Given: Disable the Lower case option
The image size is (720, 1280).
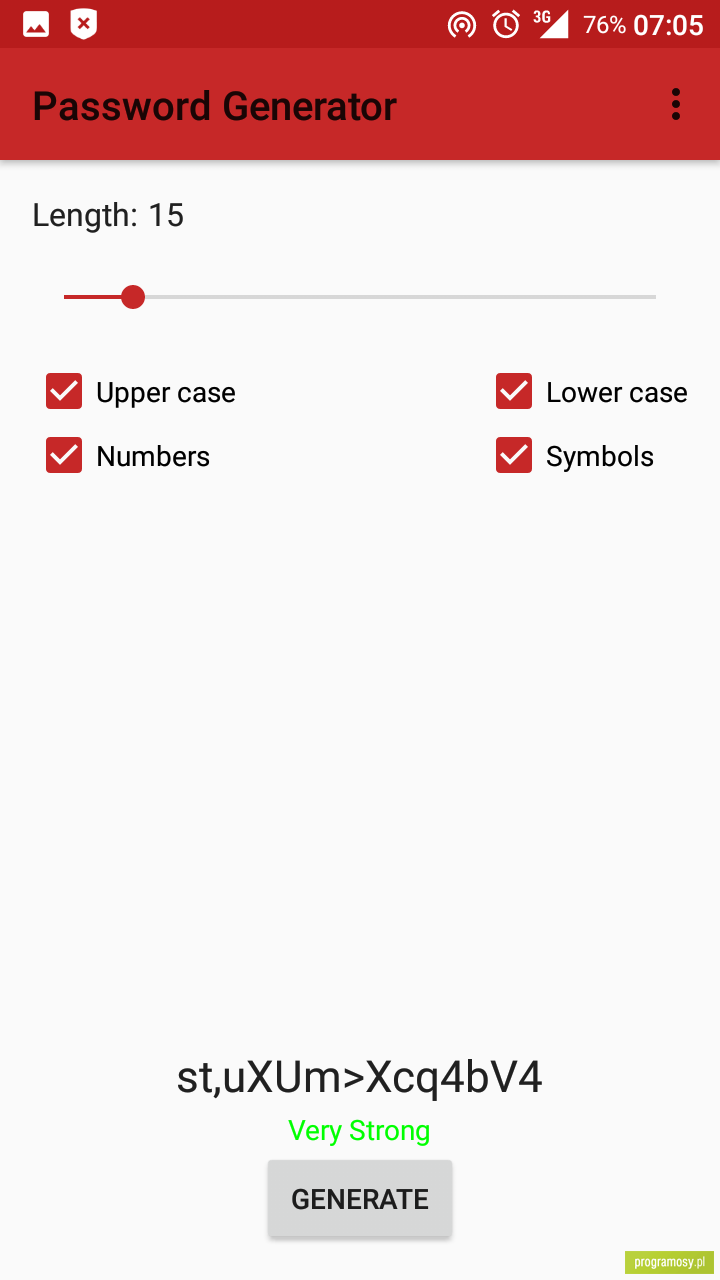Looking at the screenshot, I should coord(514,392).
